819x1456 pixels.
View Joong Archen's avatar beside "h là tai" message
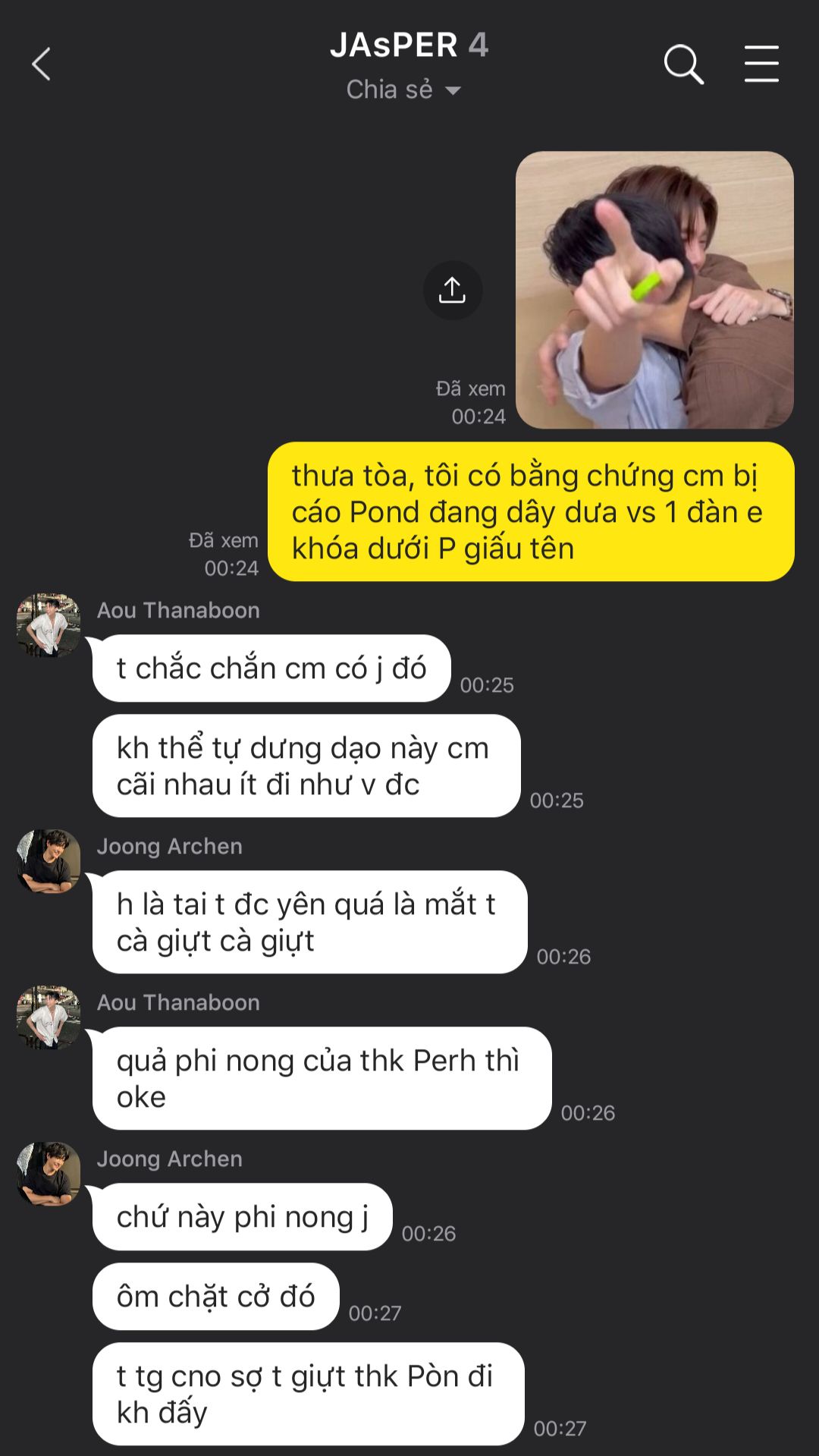click(49, 861)
